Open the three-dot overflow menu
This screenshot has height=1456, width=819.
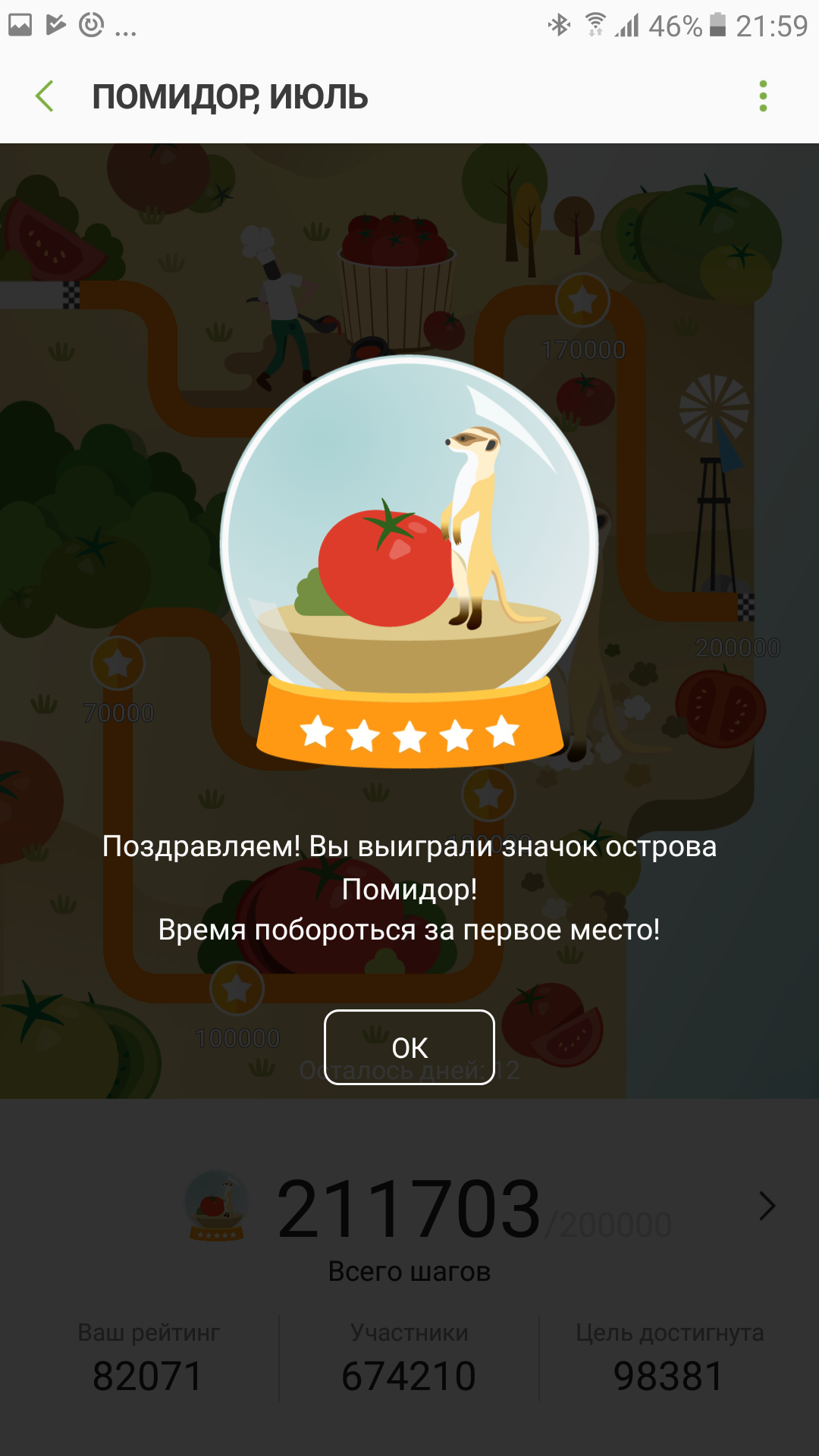pos(763,96)
